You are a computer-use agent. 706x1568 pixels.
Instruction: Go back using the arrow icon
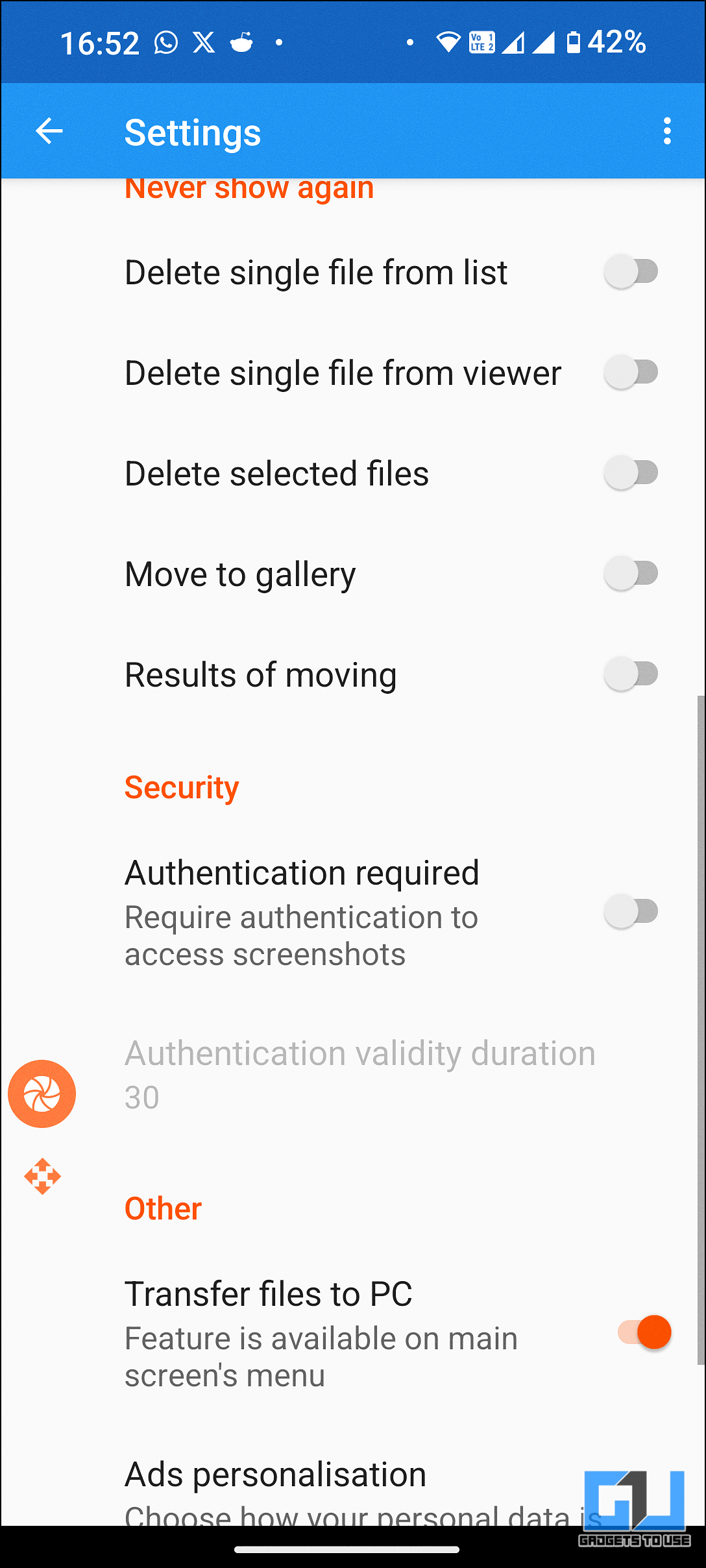[x=49, y=132]
